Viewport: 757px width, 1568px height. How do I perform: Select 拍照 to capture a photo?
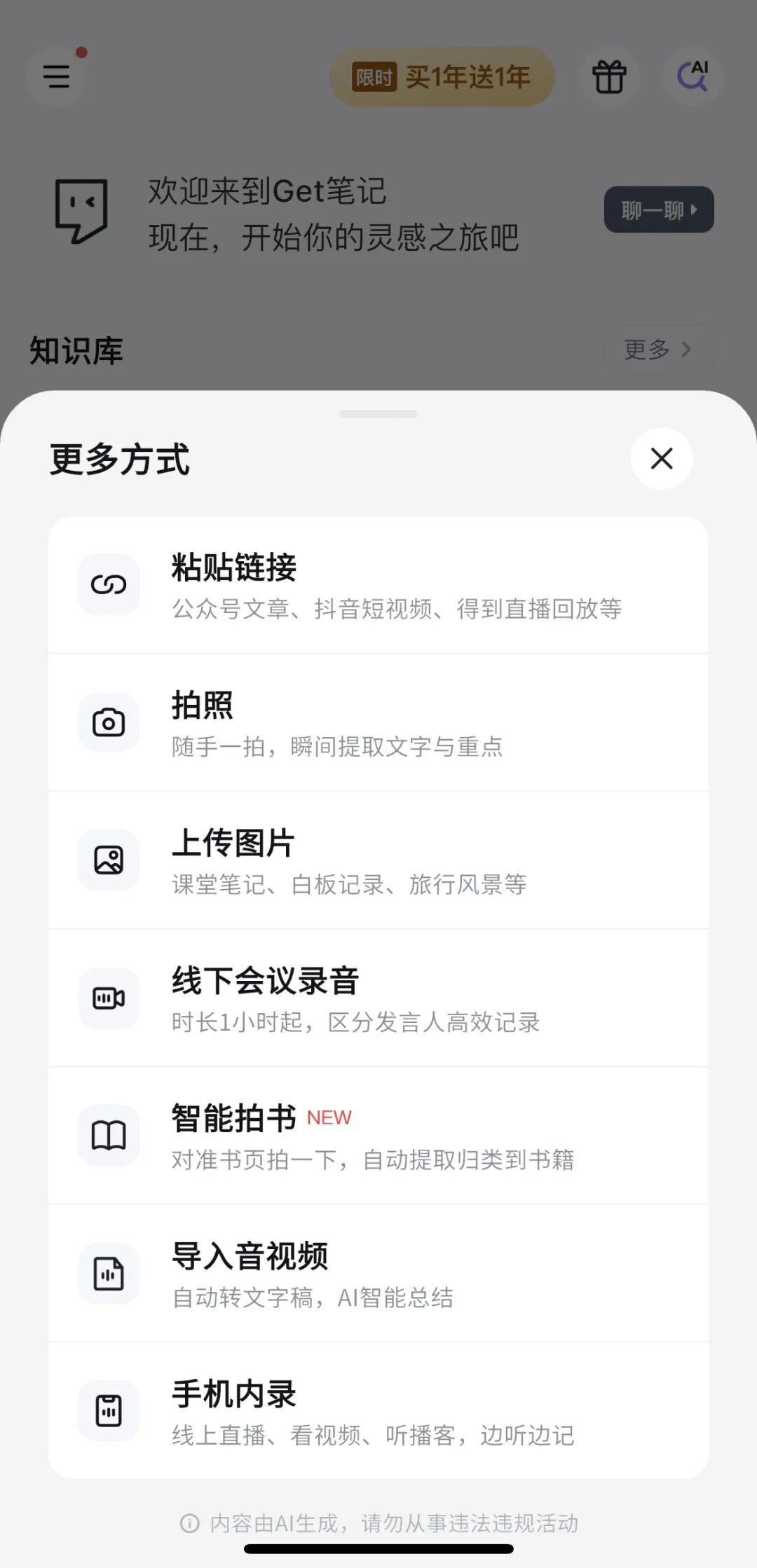click(x=378, y=723)
